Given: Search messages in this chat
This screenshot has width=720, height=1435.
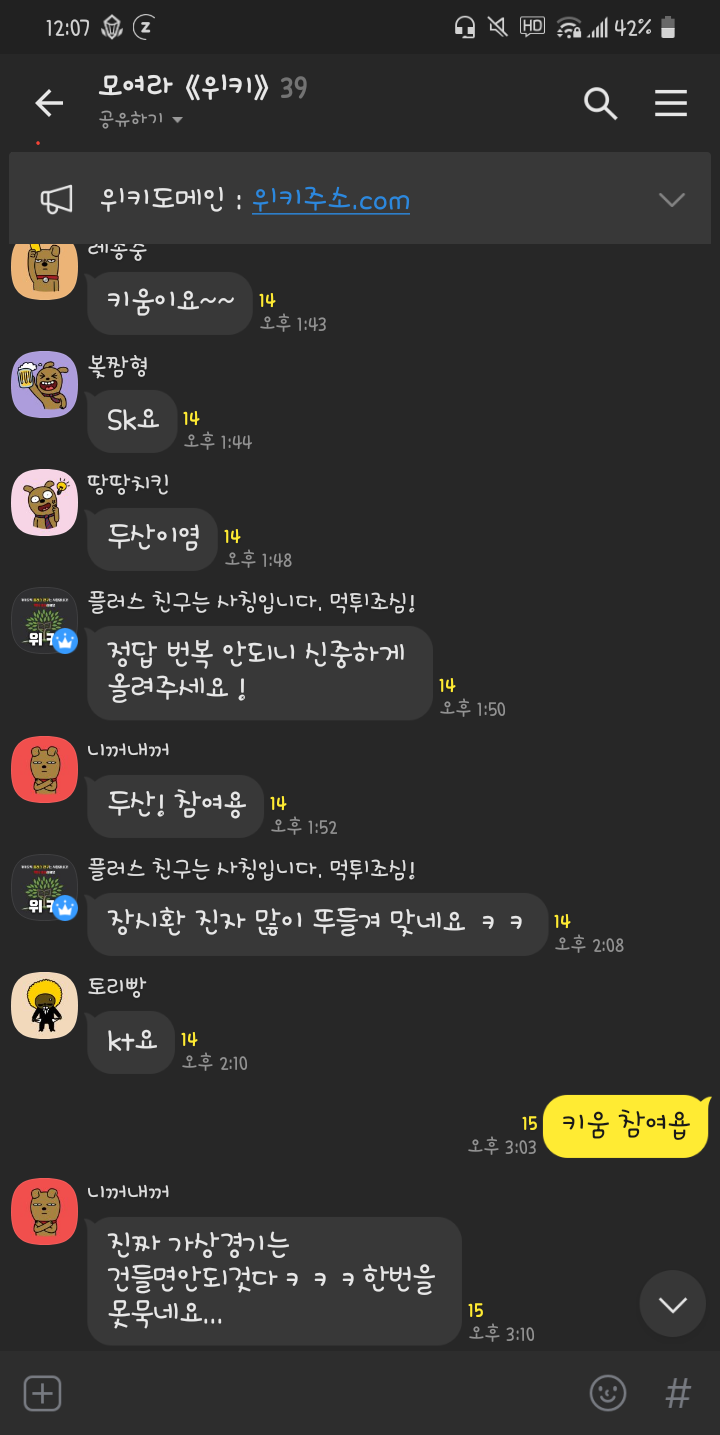Looking at the screenshot, I should click(600, 102).
